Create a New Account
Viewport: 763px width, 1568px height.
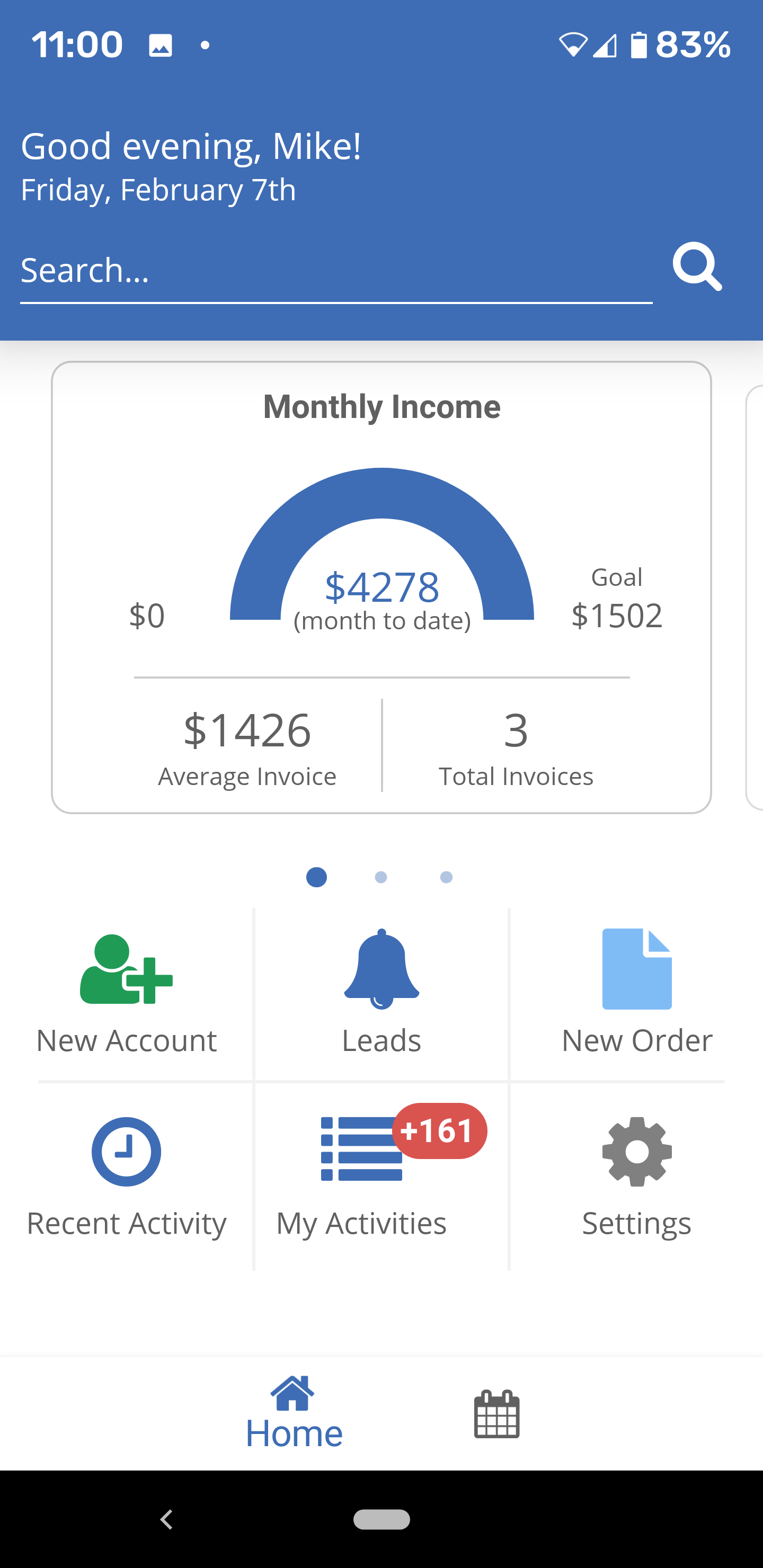[127, 993]
